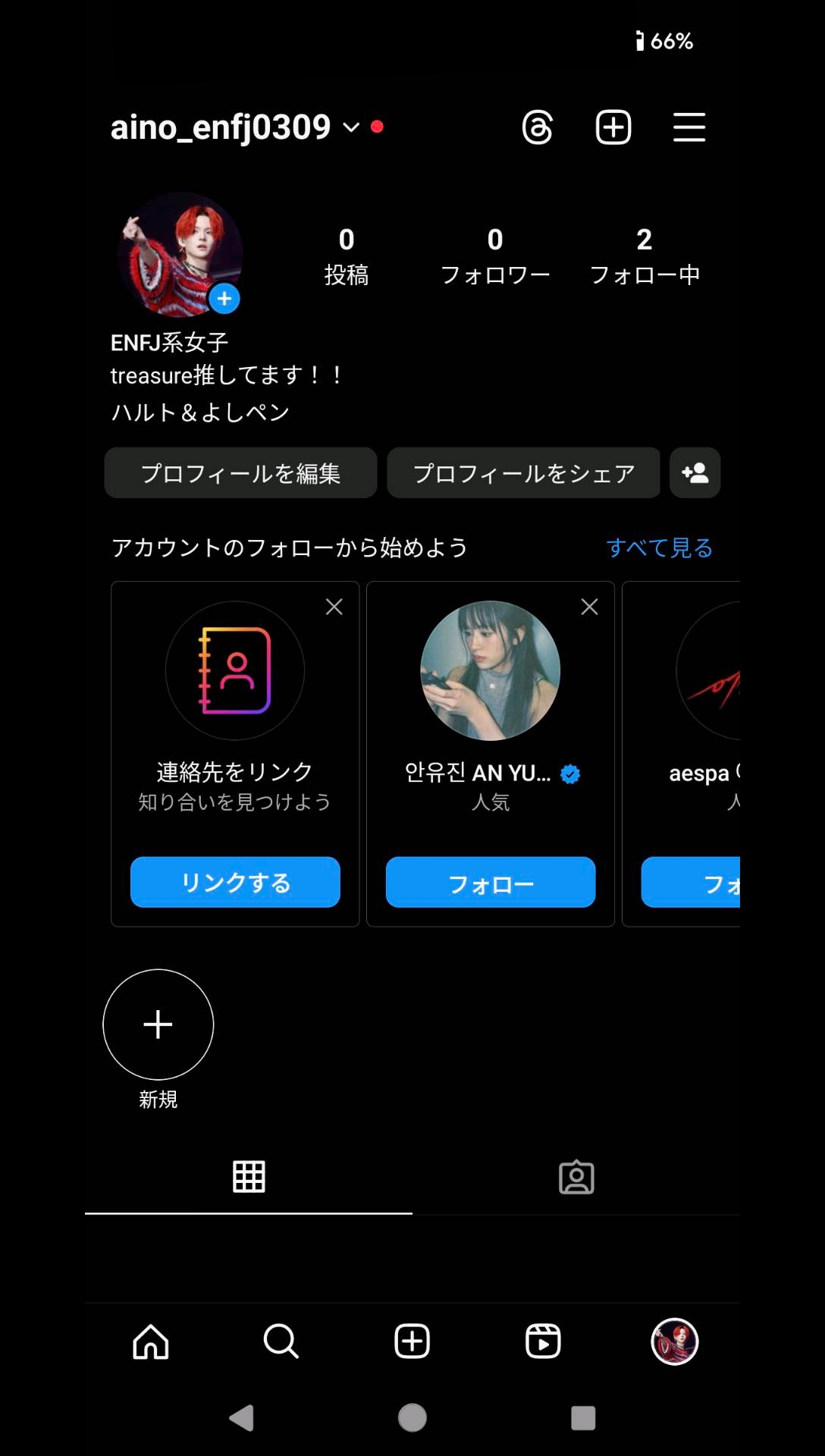
Task: Switch to the tagged photos tab
Action: click(576, 1177)
